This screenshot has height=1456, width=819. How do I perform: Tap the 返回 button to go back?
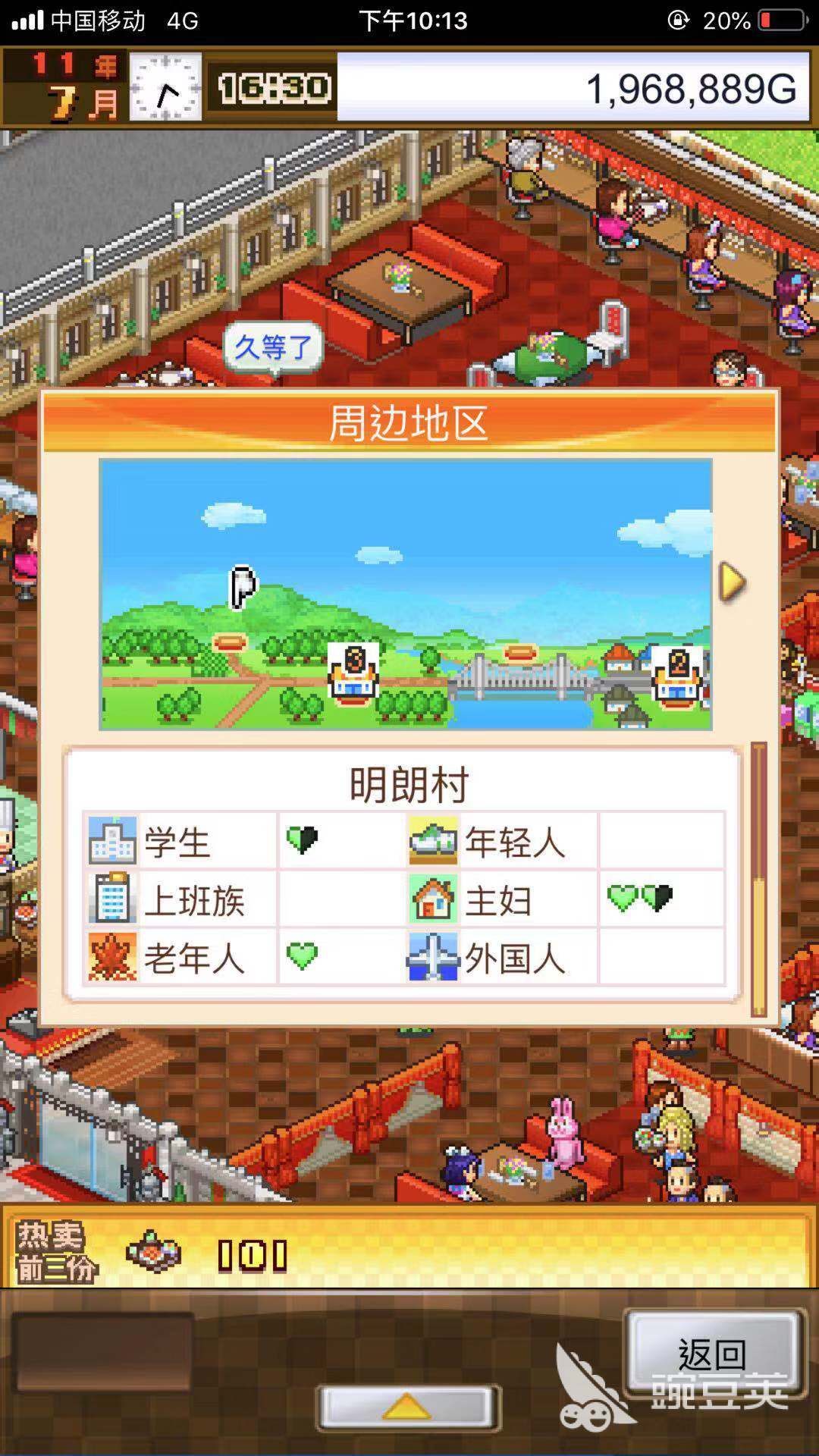[711, 1353]
